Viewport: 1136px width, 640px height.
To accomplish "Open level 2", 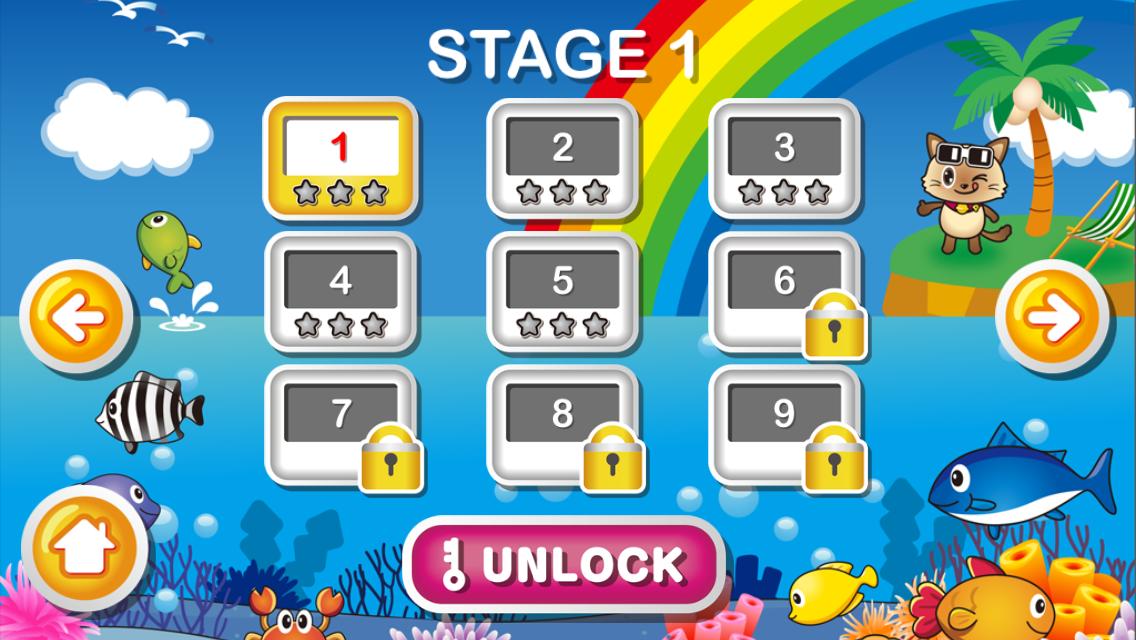I will click(563, 159).
